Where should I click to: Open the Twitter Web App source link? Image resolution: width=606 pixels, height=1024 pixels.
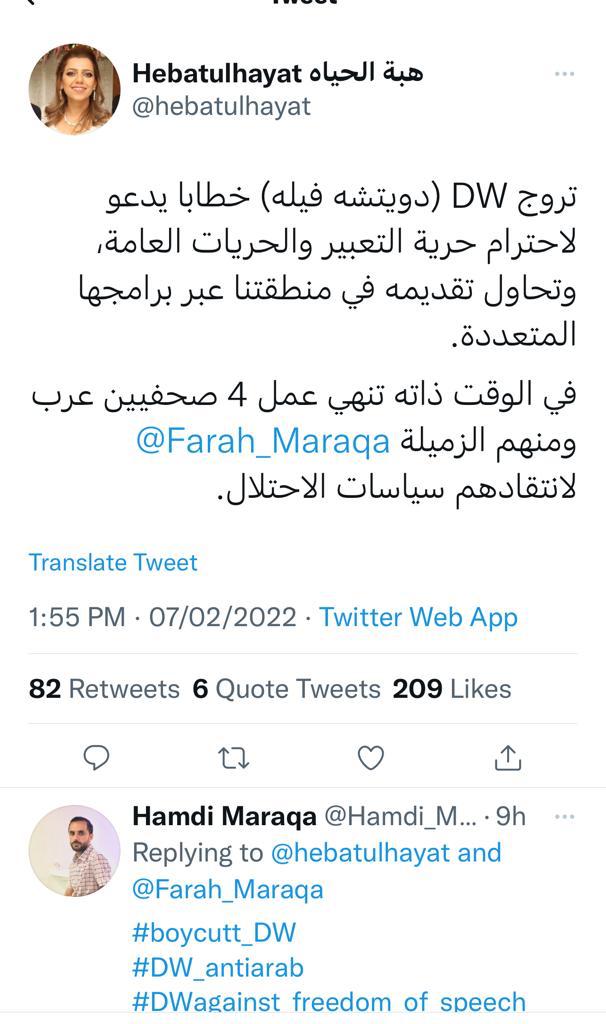pyautogui.click(x=418, y=617)
